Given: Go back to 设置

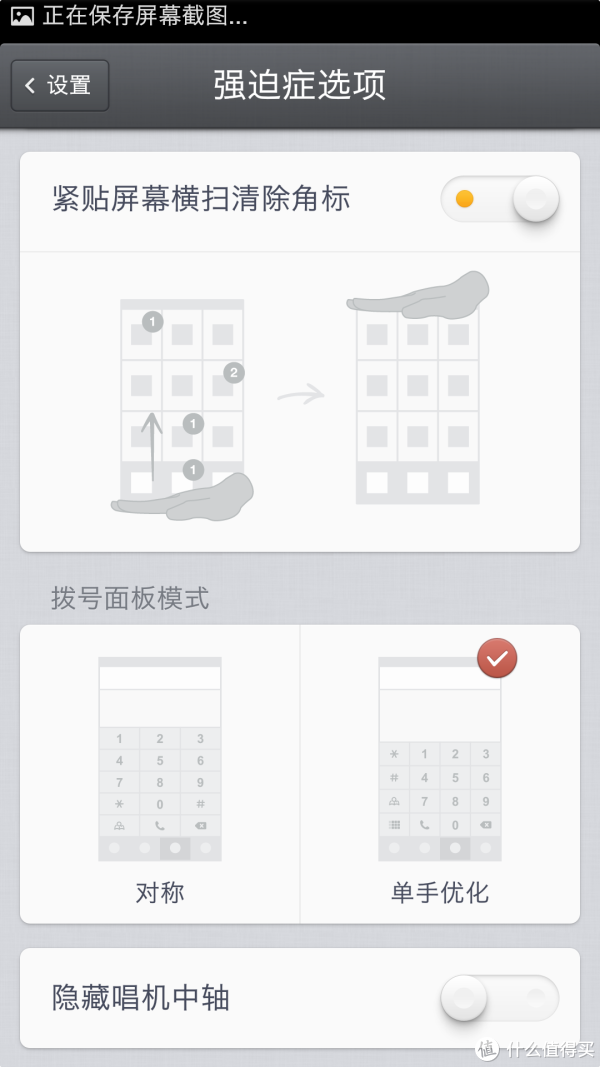Looking at the screenshot, I should (x=60, y=86).
